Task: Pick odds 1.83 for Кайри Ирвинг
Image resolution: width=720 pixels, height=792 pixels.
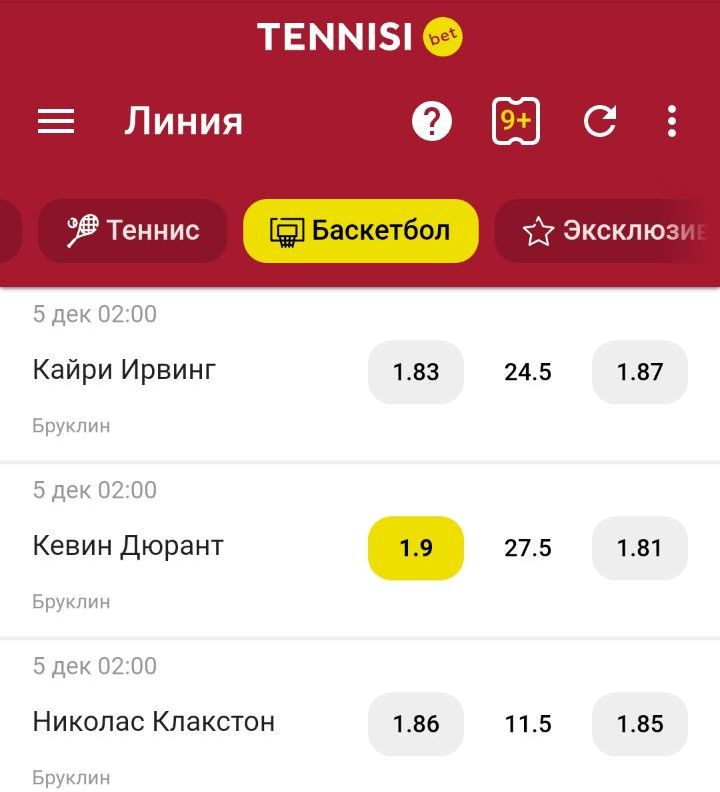Action: 416,372
